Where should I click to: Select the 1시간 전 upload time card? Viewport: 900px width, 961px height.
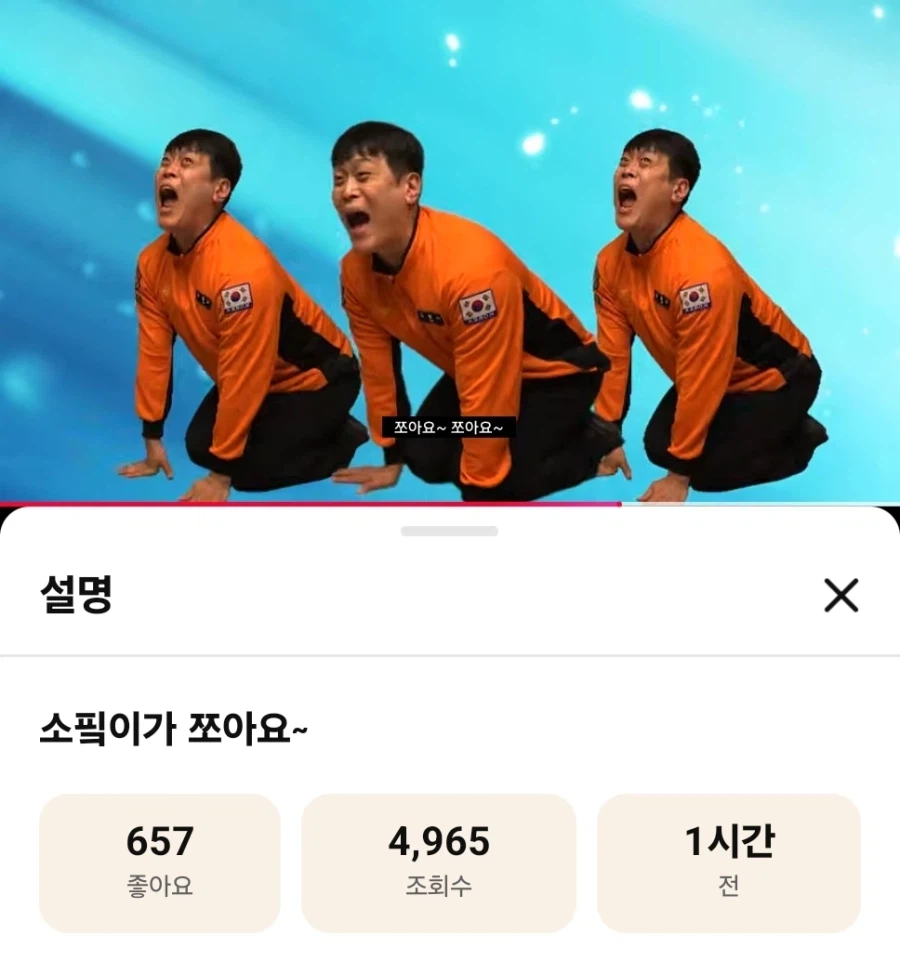coord(729,863)
